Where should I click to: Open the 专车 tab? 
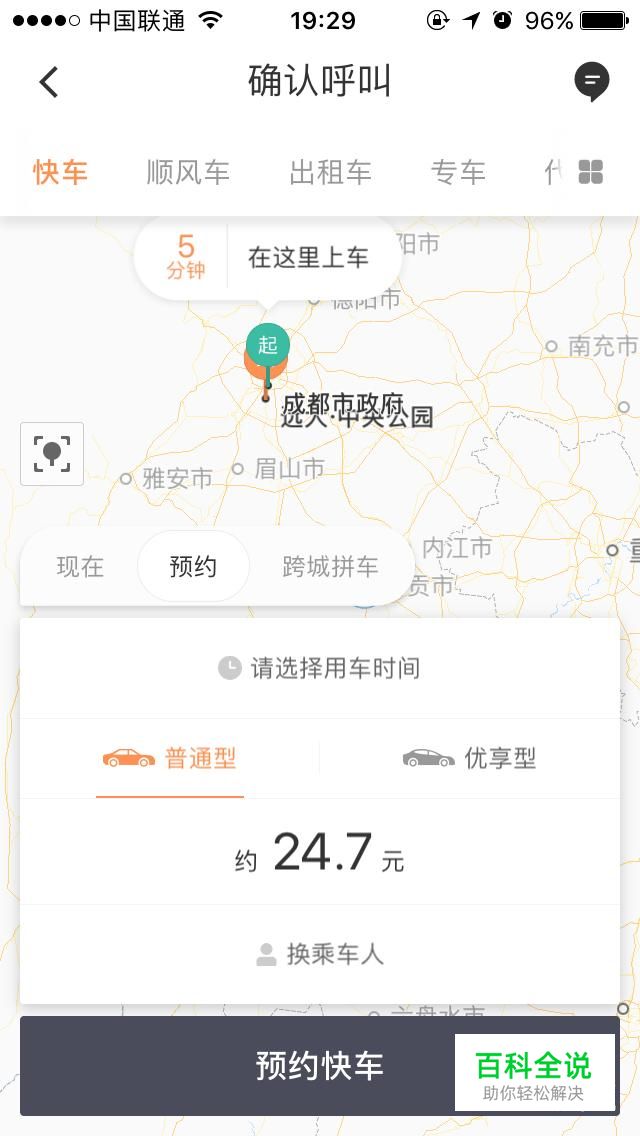pos(458,172)
